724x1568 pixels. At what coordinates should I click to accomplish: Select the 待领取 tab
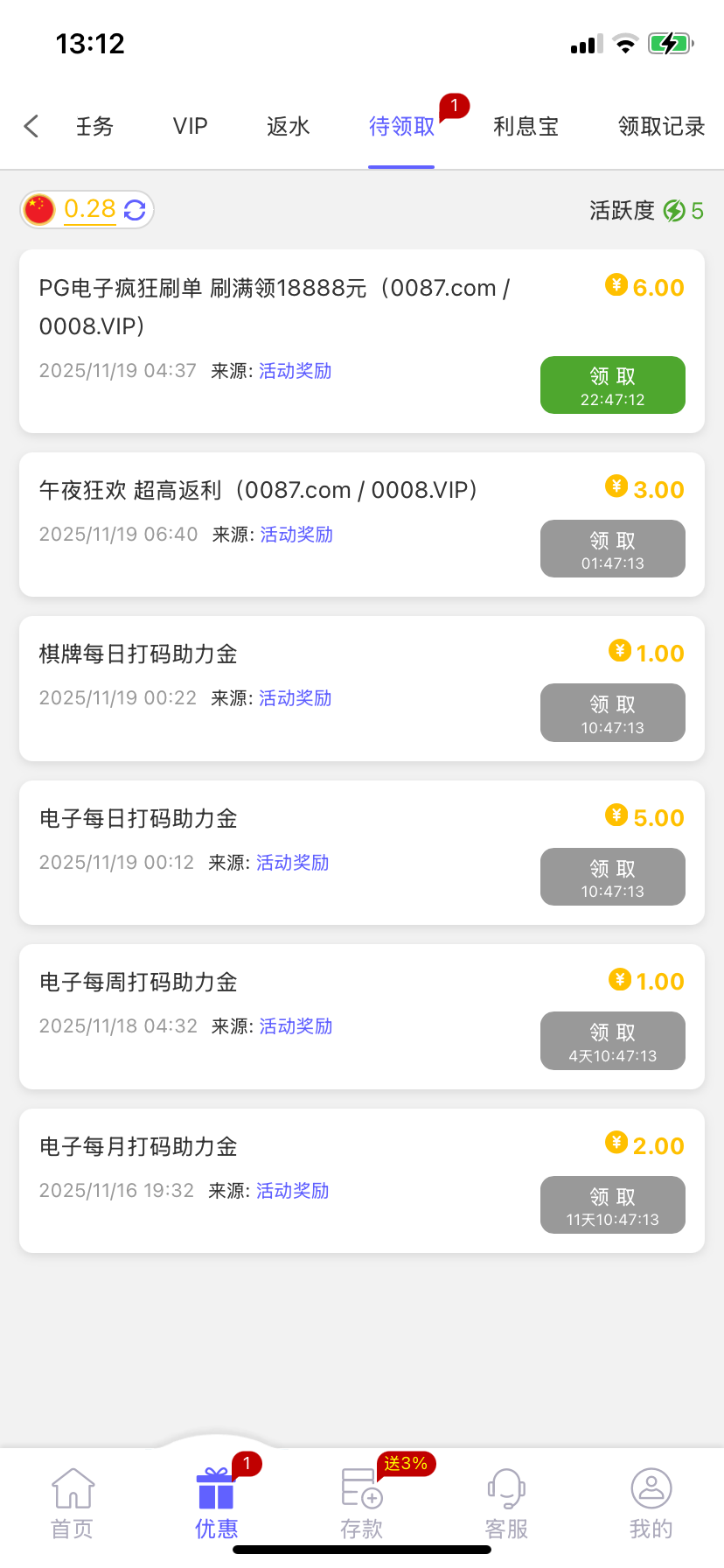tap(401, 127)
